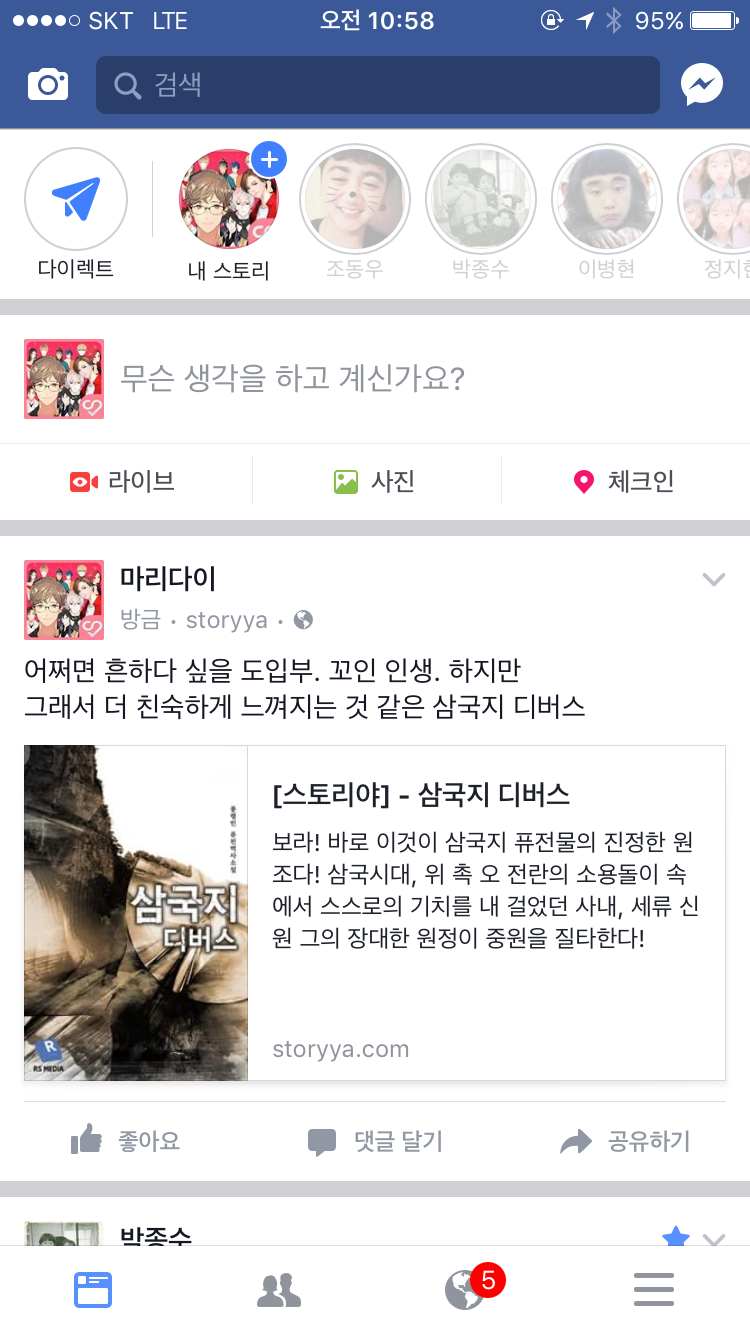Like 마리다이's post with 좋아요

point(126,1141)
